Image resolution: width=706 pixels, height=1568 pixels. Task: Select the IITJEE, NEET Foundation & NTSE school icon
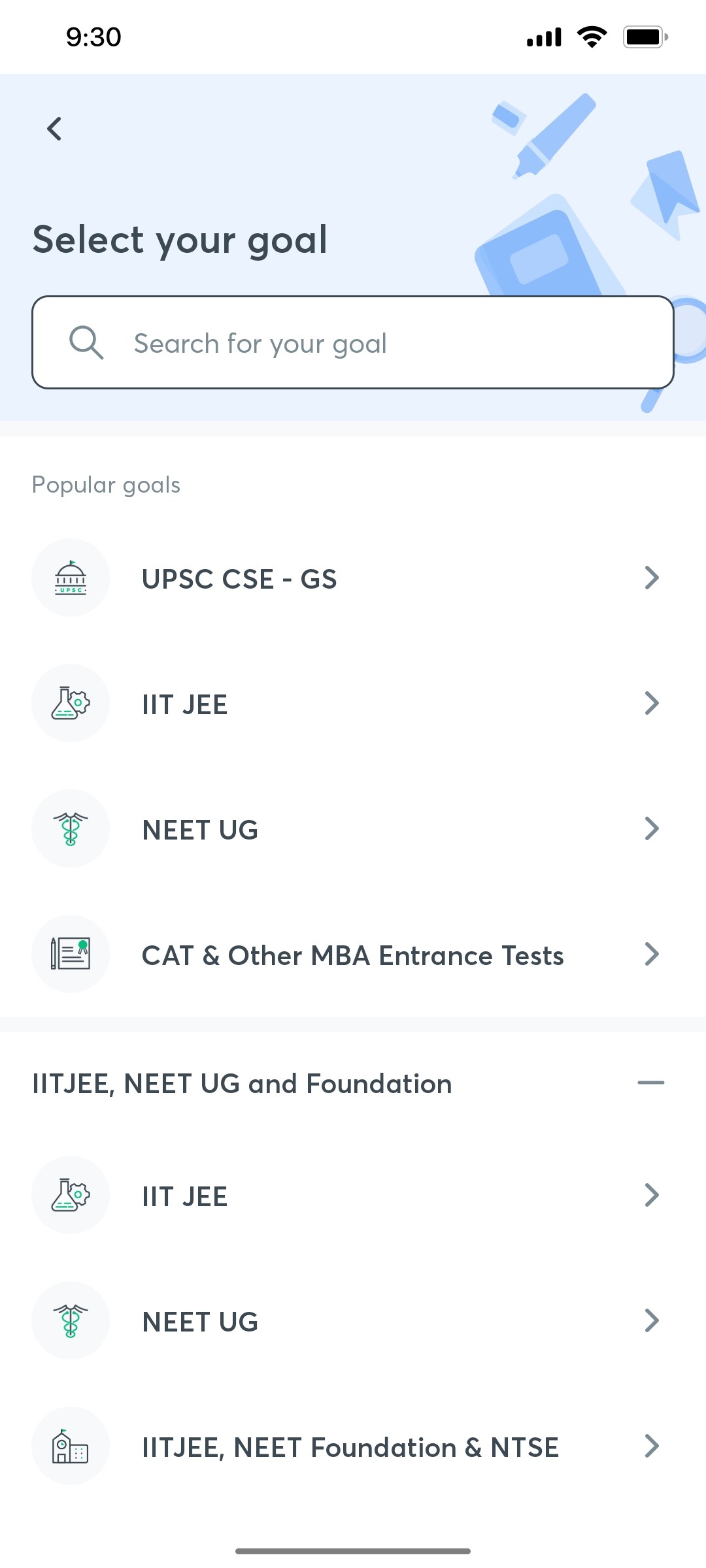tap(71, 1446)
